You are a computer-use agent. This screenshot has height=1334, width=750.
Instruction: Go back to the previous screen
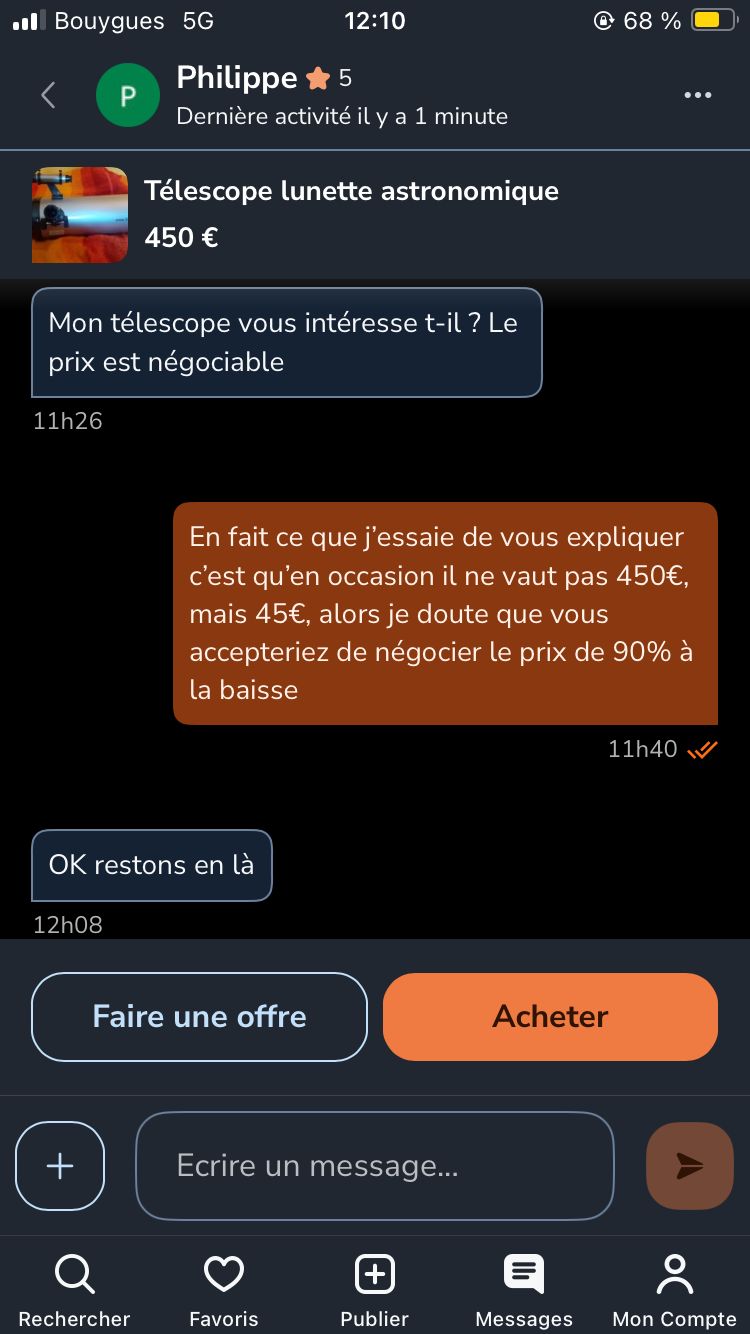click(x=48, y=95)
